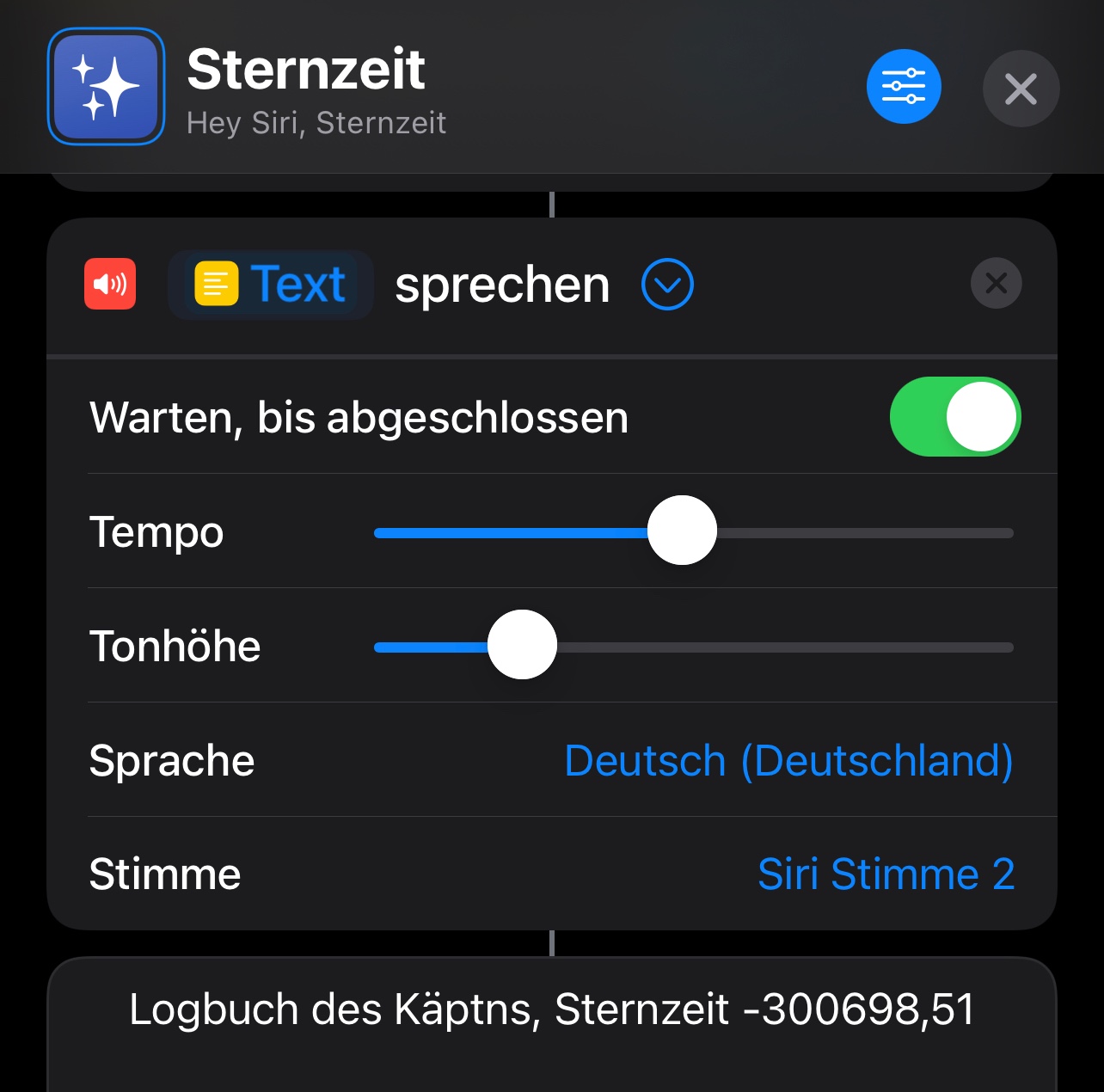Close the Sternzeit shortcut editor
The height and width of the screenshot is (1092, 1104).
click(1021, 89)
